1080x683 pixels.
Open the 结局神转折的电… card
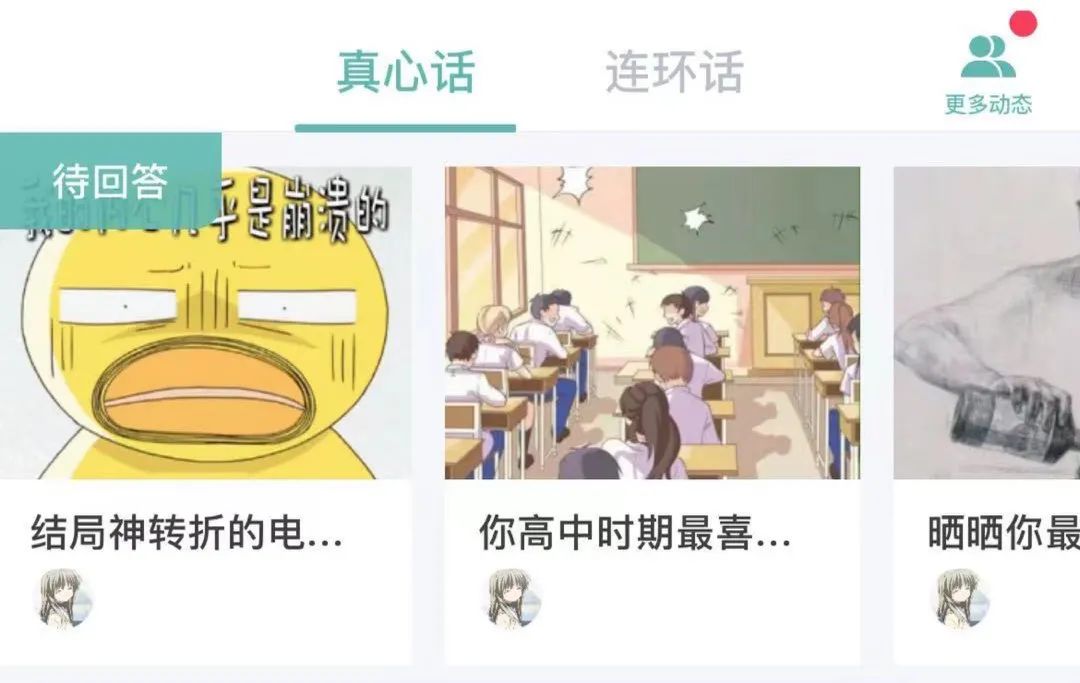point(205,400)
